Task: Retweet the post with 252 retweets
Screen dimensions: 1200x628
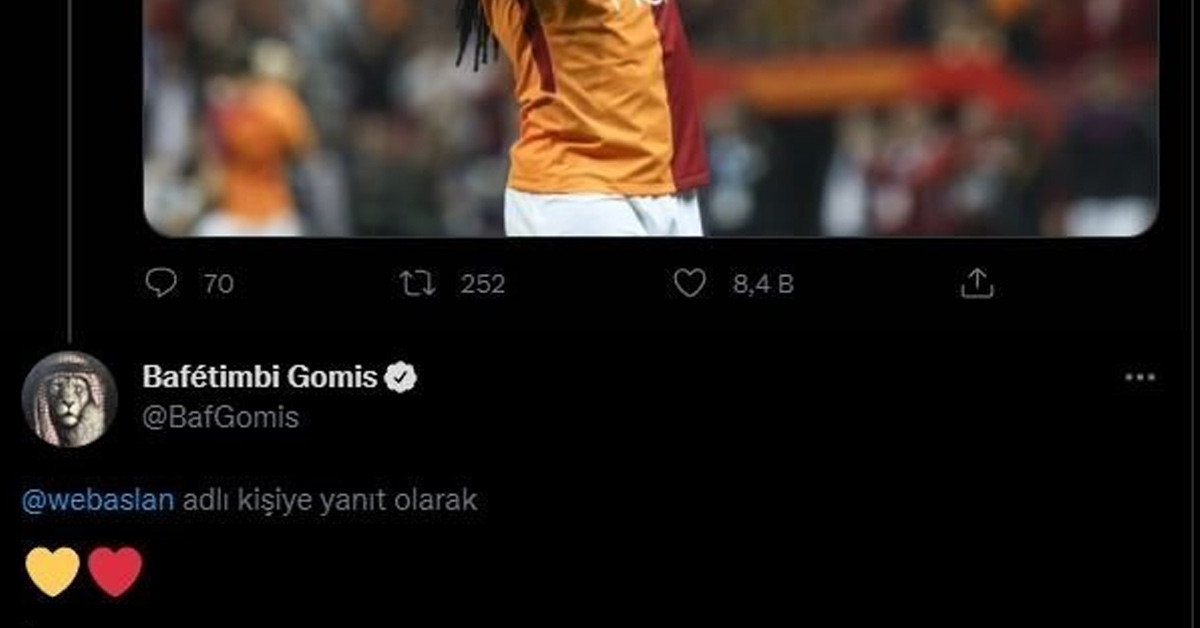Action: click(x=417, y=283)
